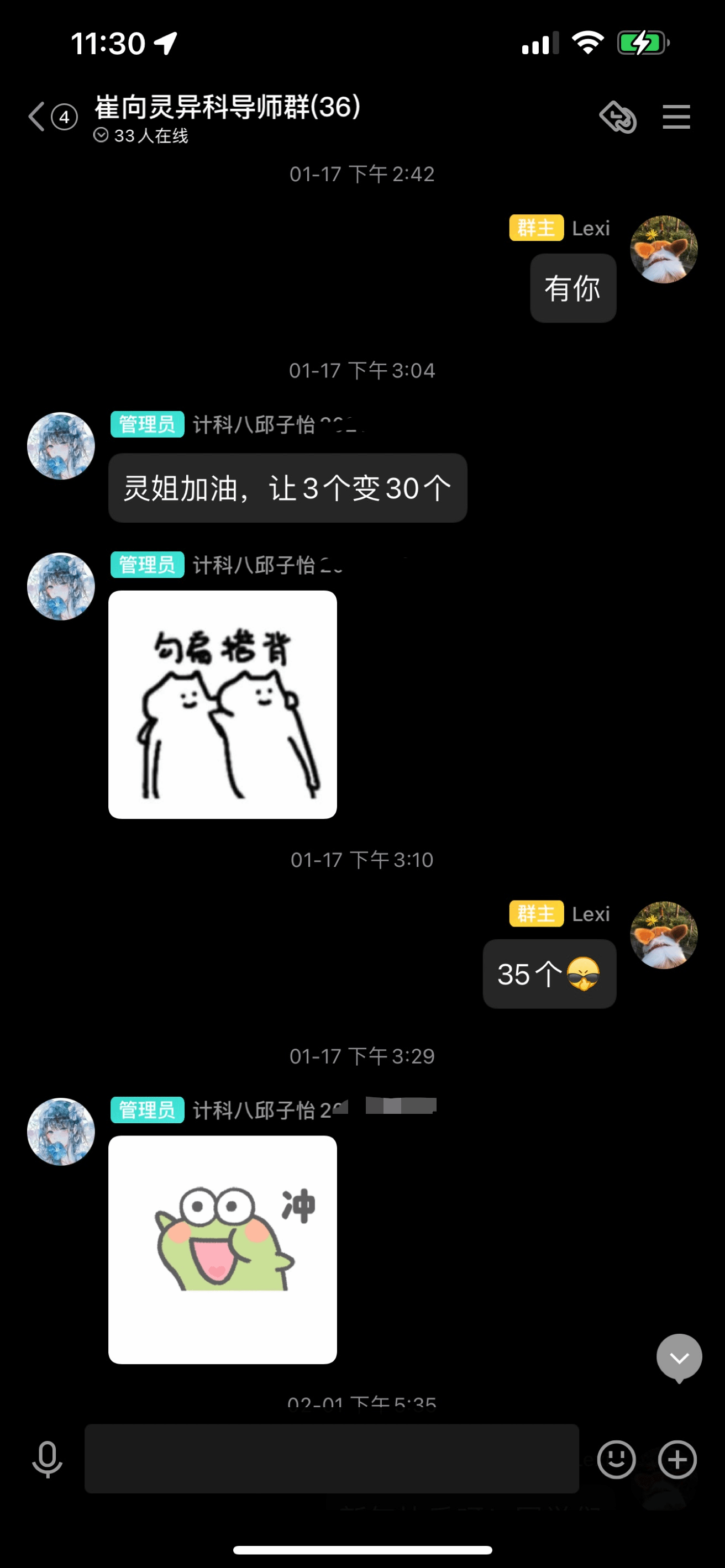
Task: Start voice input with the microphone
Action: click(x=48, y=1459)
